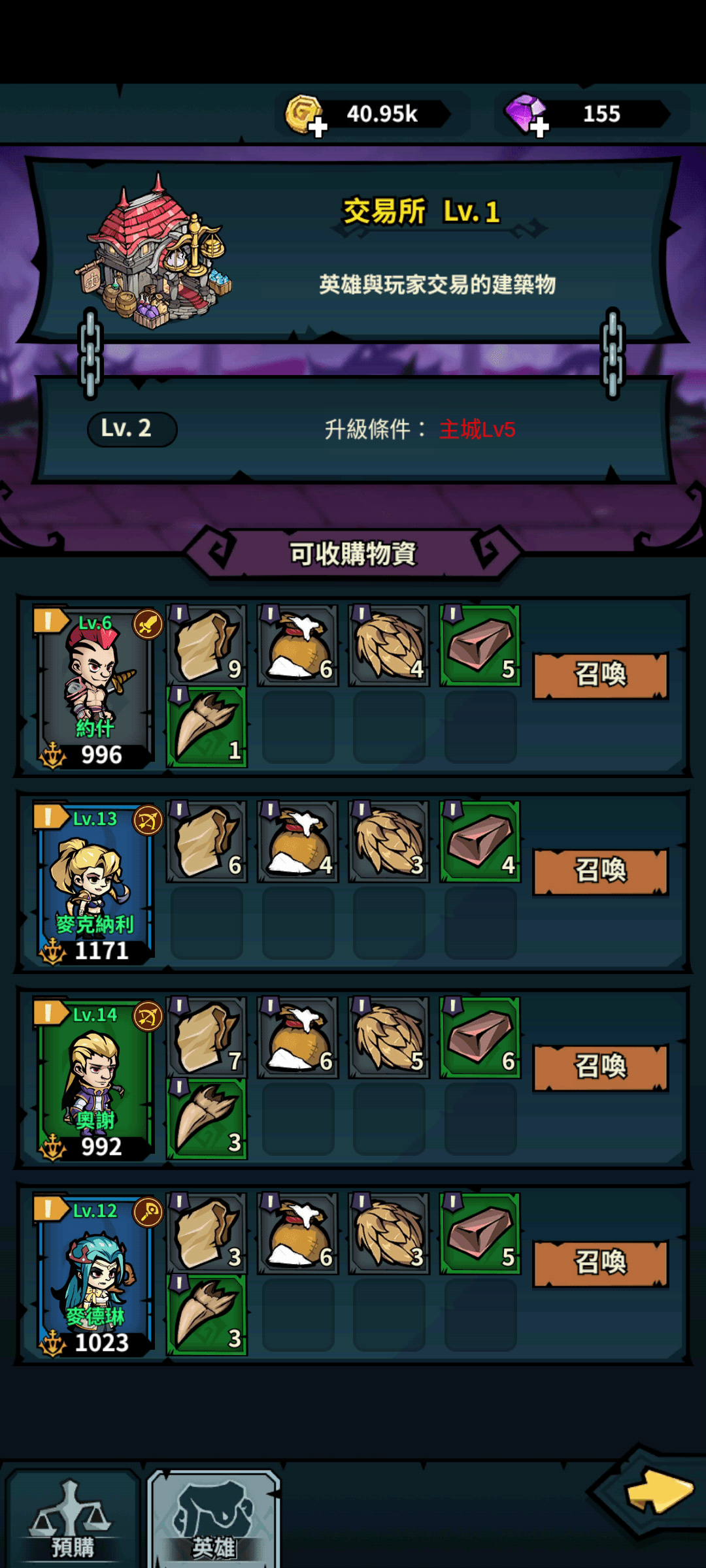The image size is (706, 1568).
Task: Summon hero 約什
Action: coord(600,676)
